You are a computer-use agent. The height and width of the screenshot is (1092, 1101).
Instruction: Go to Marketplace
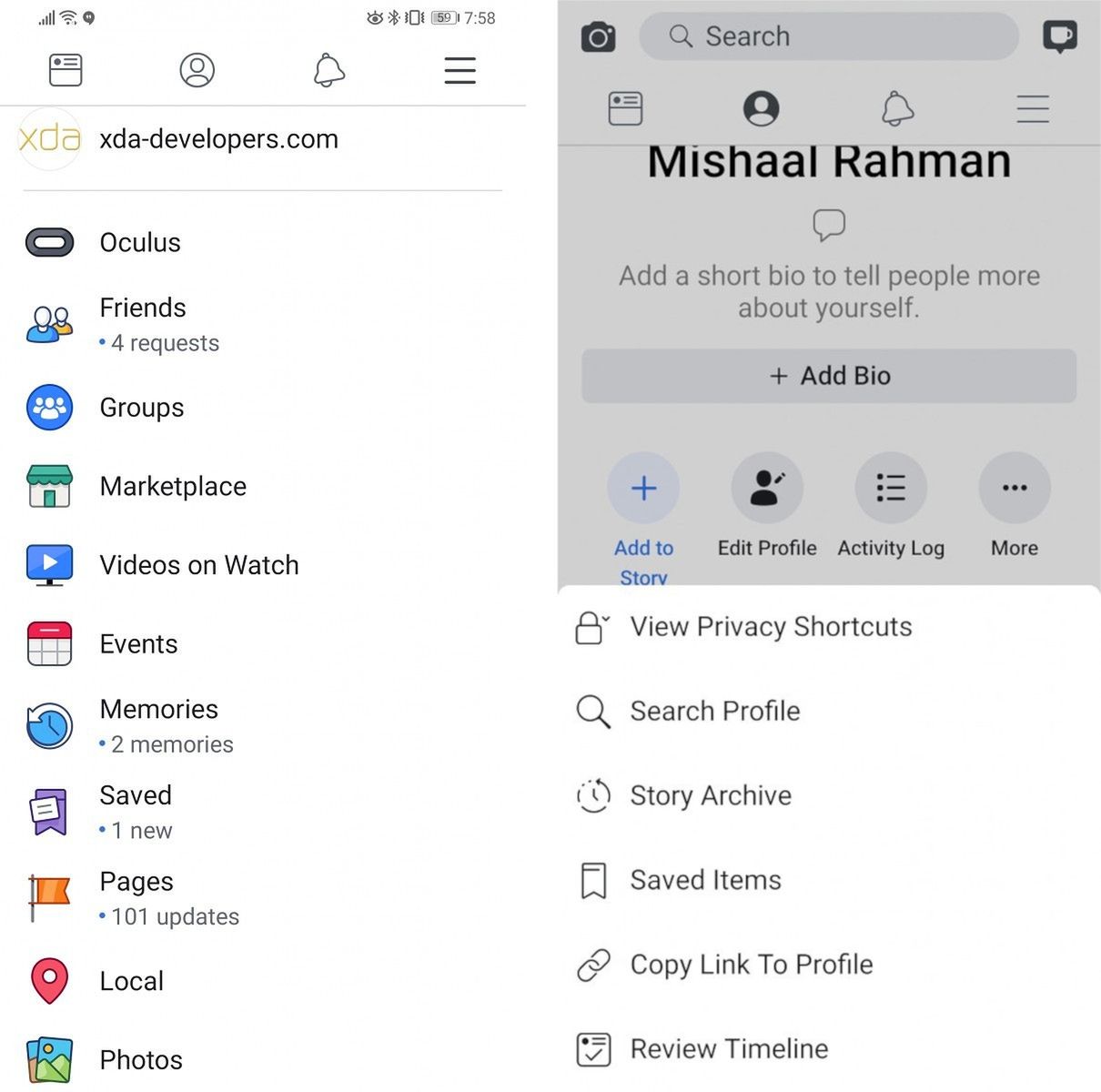pyautogui.click(x=173, y=486)
